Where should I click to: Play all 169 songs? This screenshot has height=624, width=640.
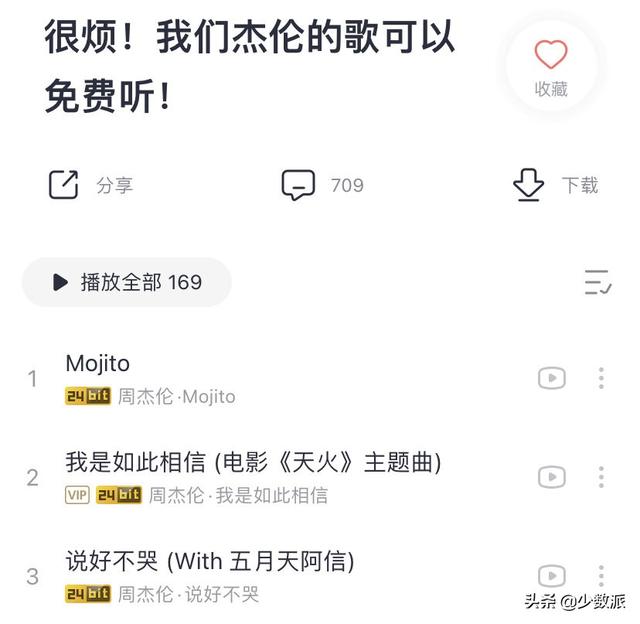pos(127,282)
